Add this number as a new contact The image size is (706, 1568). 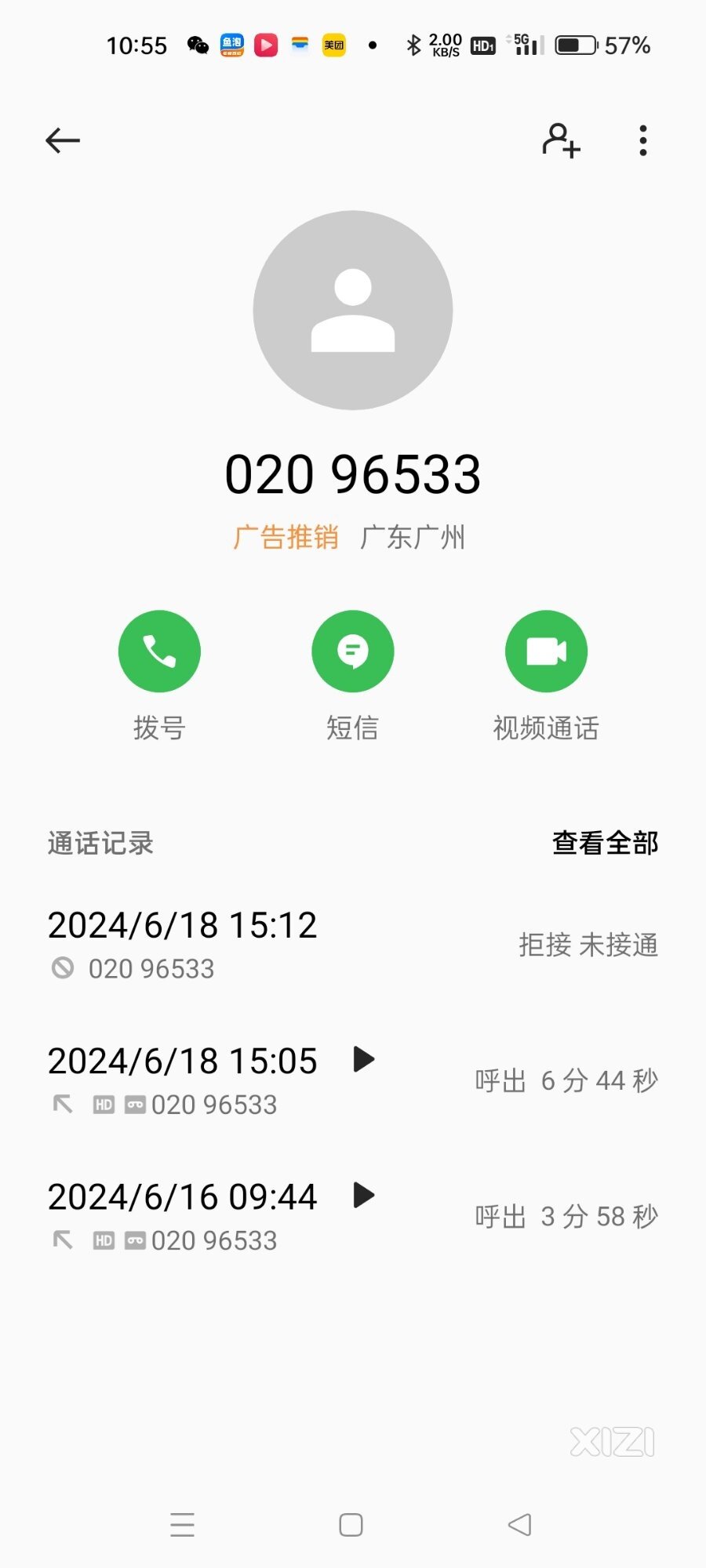561,140
